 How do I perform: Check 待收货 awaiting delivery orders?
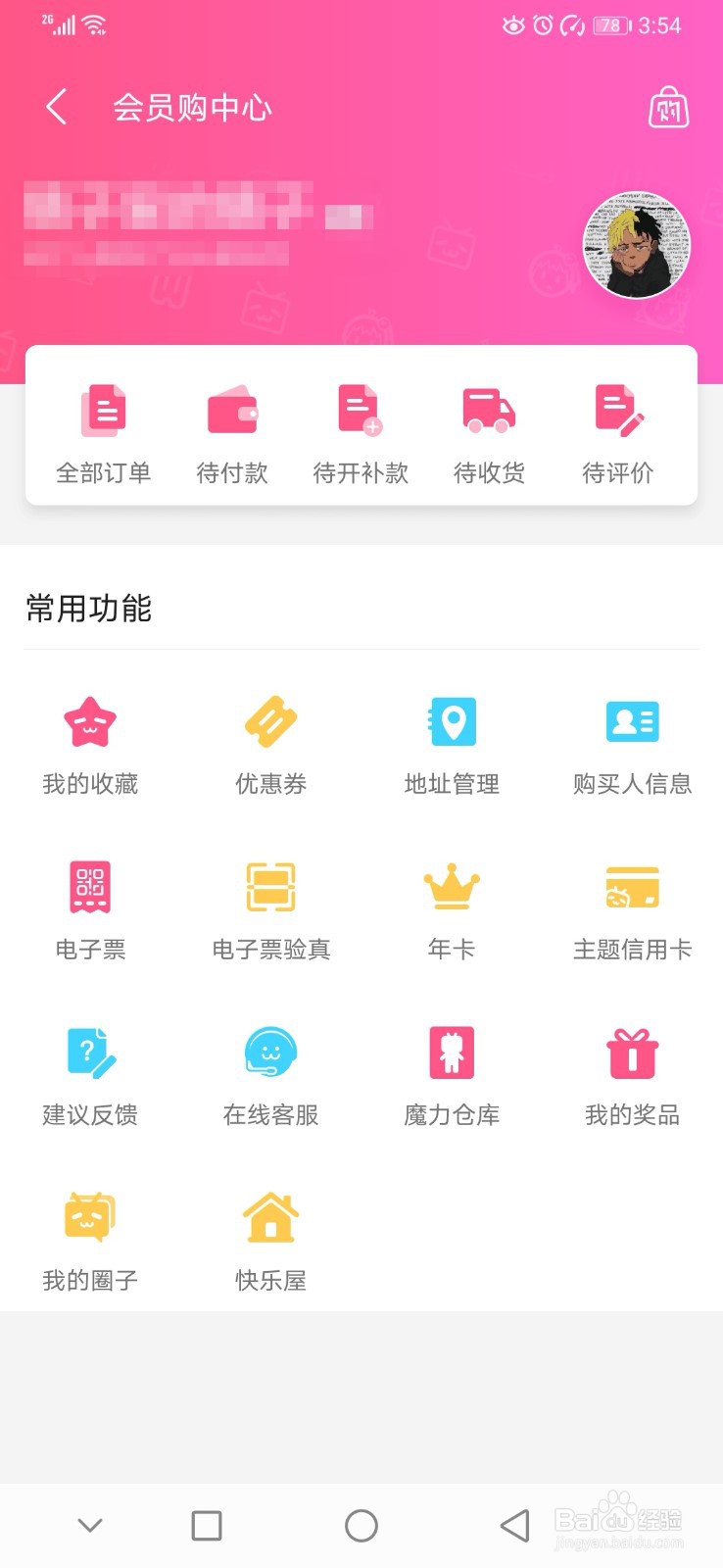click(489, 431)
